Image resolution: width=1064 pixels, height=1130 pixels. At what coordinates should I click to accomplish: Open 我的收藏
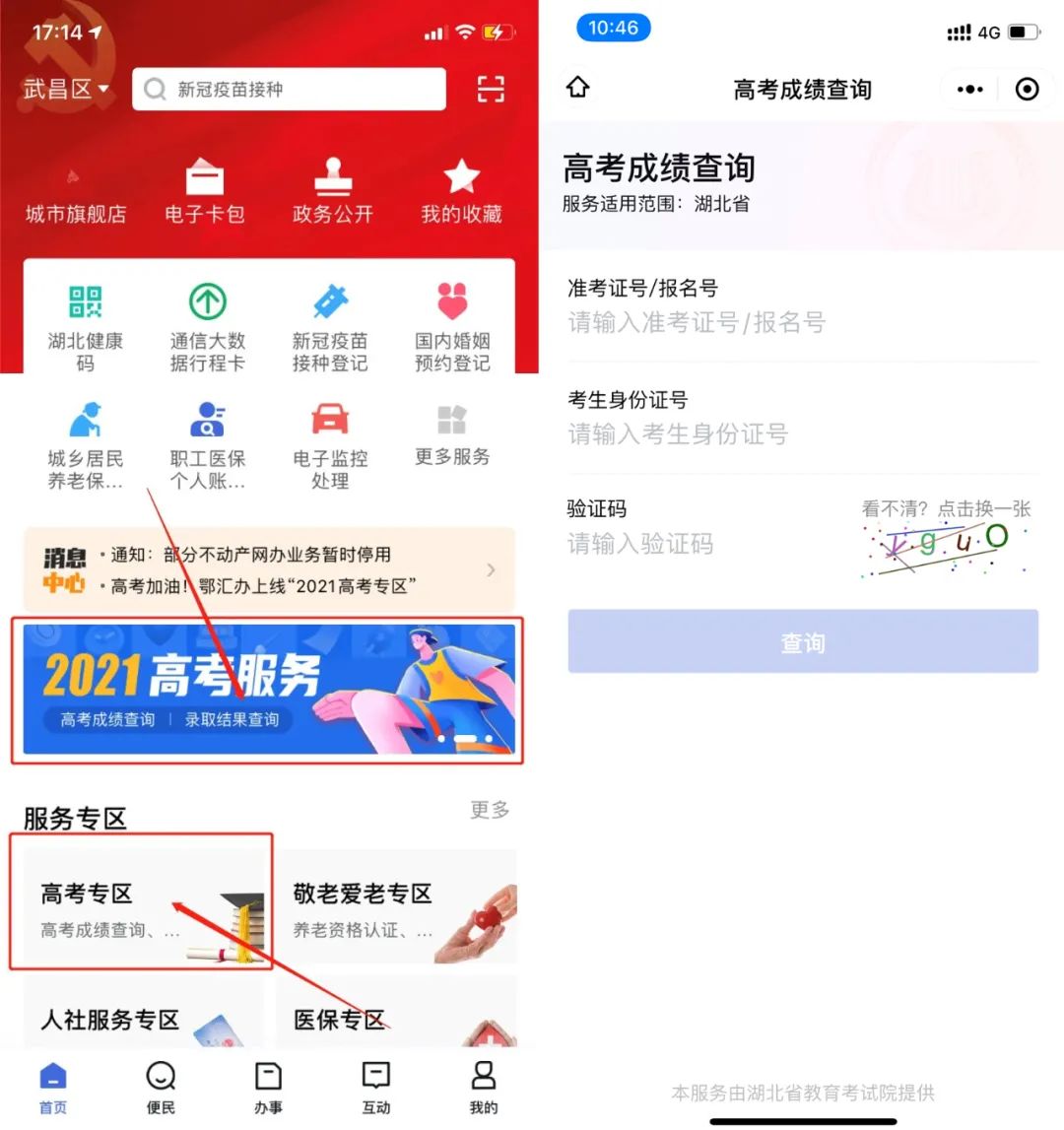pos(461,193)
